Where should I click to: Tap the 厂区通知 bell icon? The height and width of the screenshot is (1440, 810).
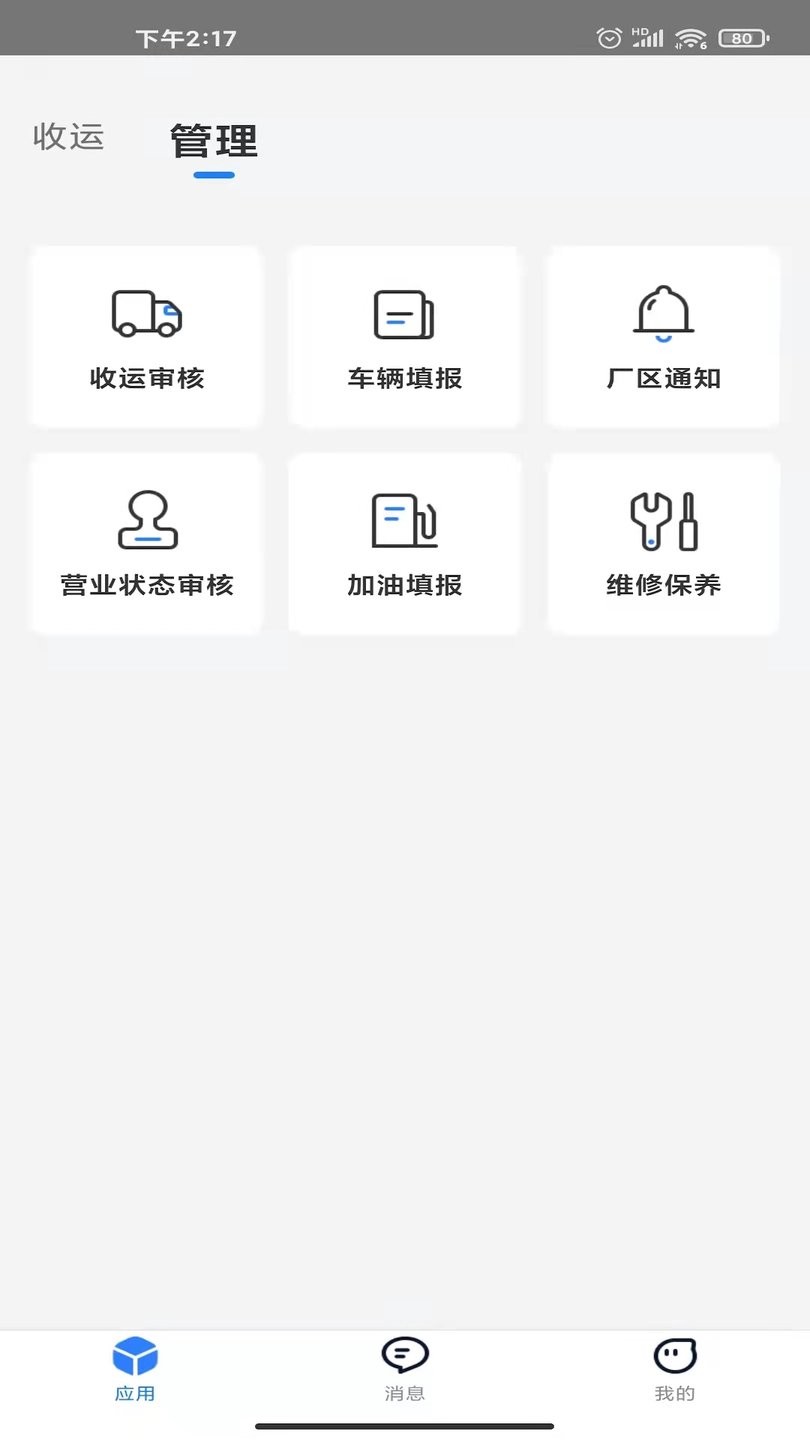[x=662, y=313]
